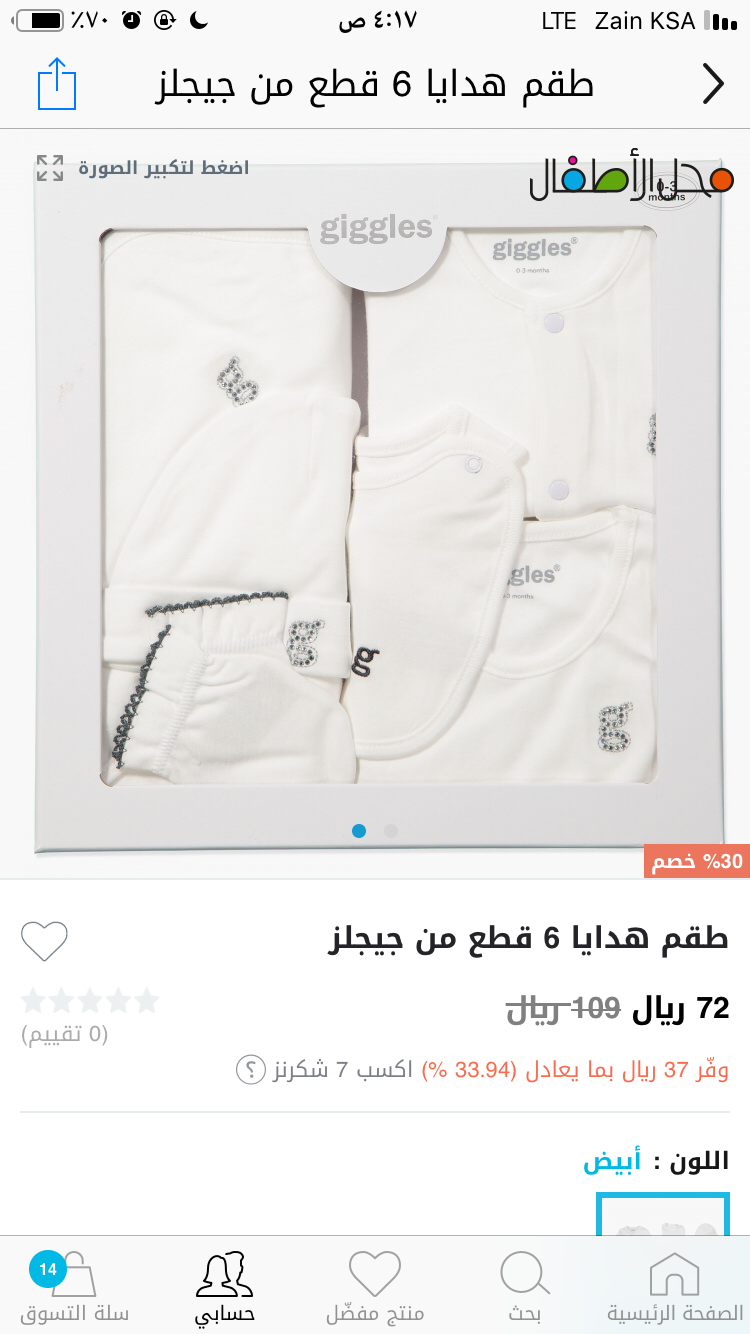Share this Giggles gift set
This screenshot has height=1334, width=750.
pos(57,84)
